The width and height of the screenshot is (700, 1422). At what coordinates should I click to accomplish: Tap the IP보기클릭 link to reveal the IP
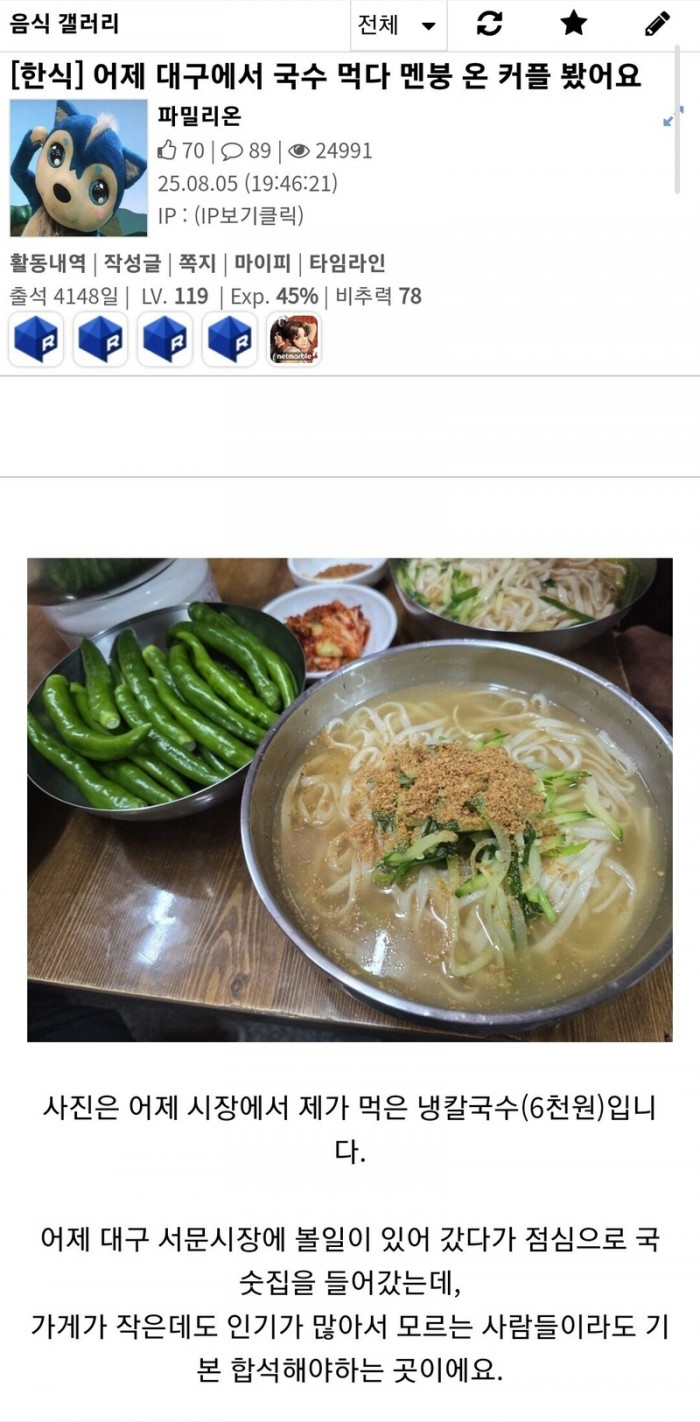pos(243,215)
